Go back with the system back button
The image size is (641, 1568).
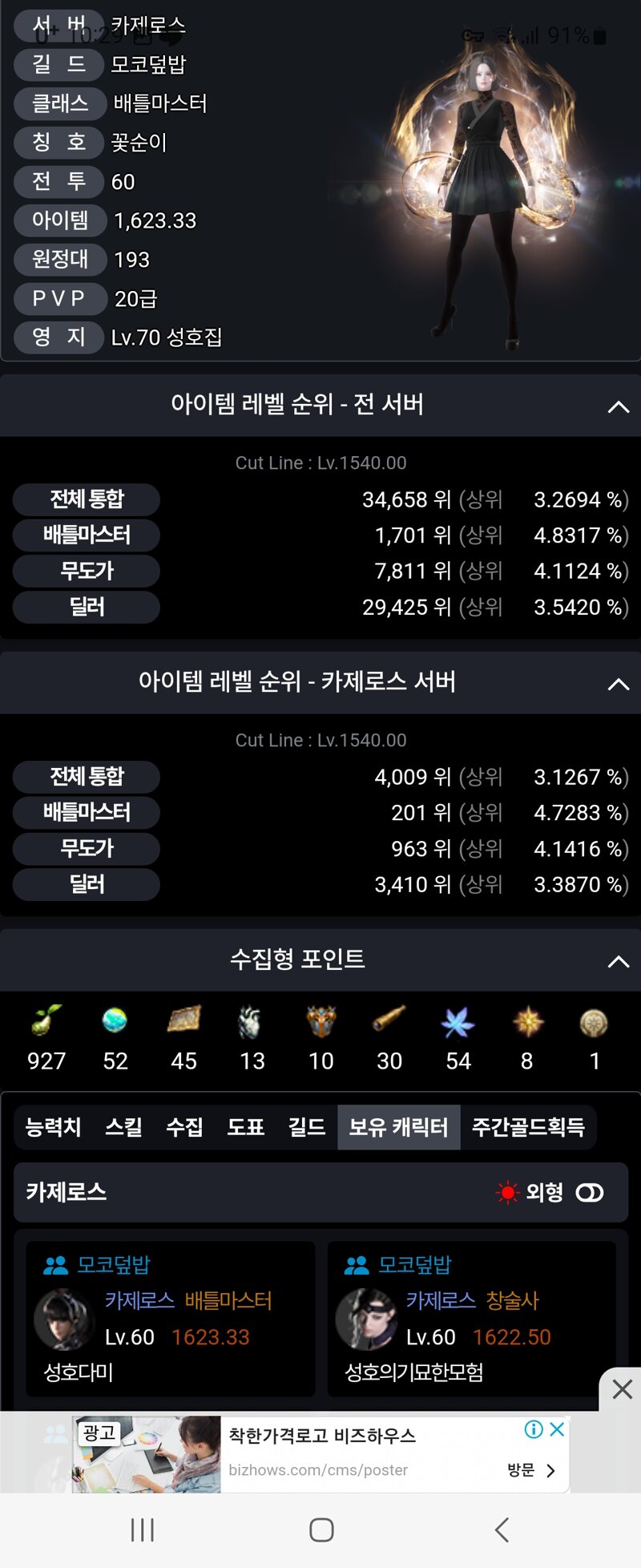pyautogui.click(x=502, y=1530)
